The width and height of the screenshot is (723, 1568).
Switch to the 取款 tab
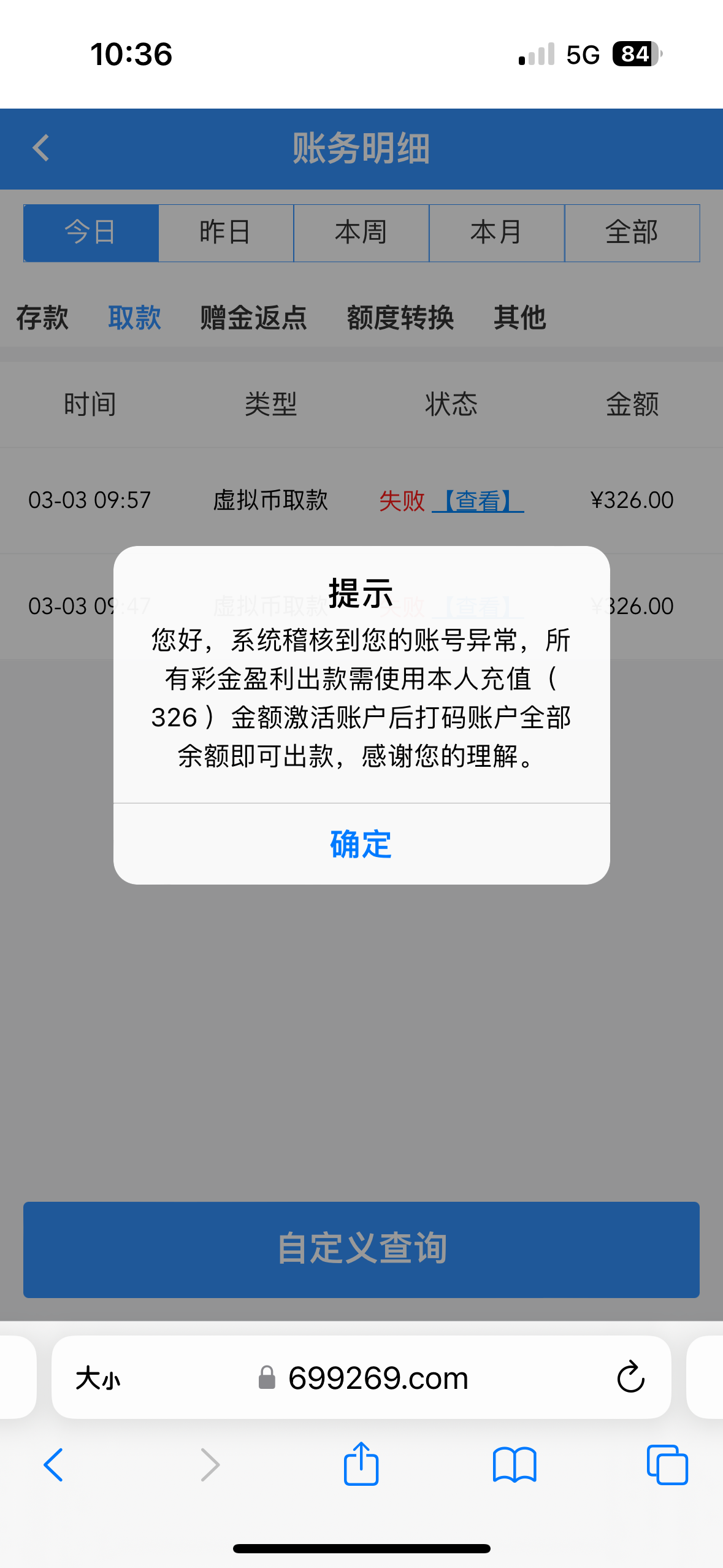(135, 318)
